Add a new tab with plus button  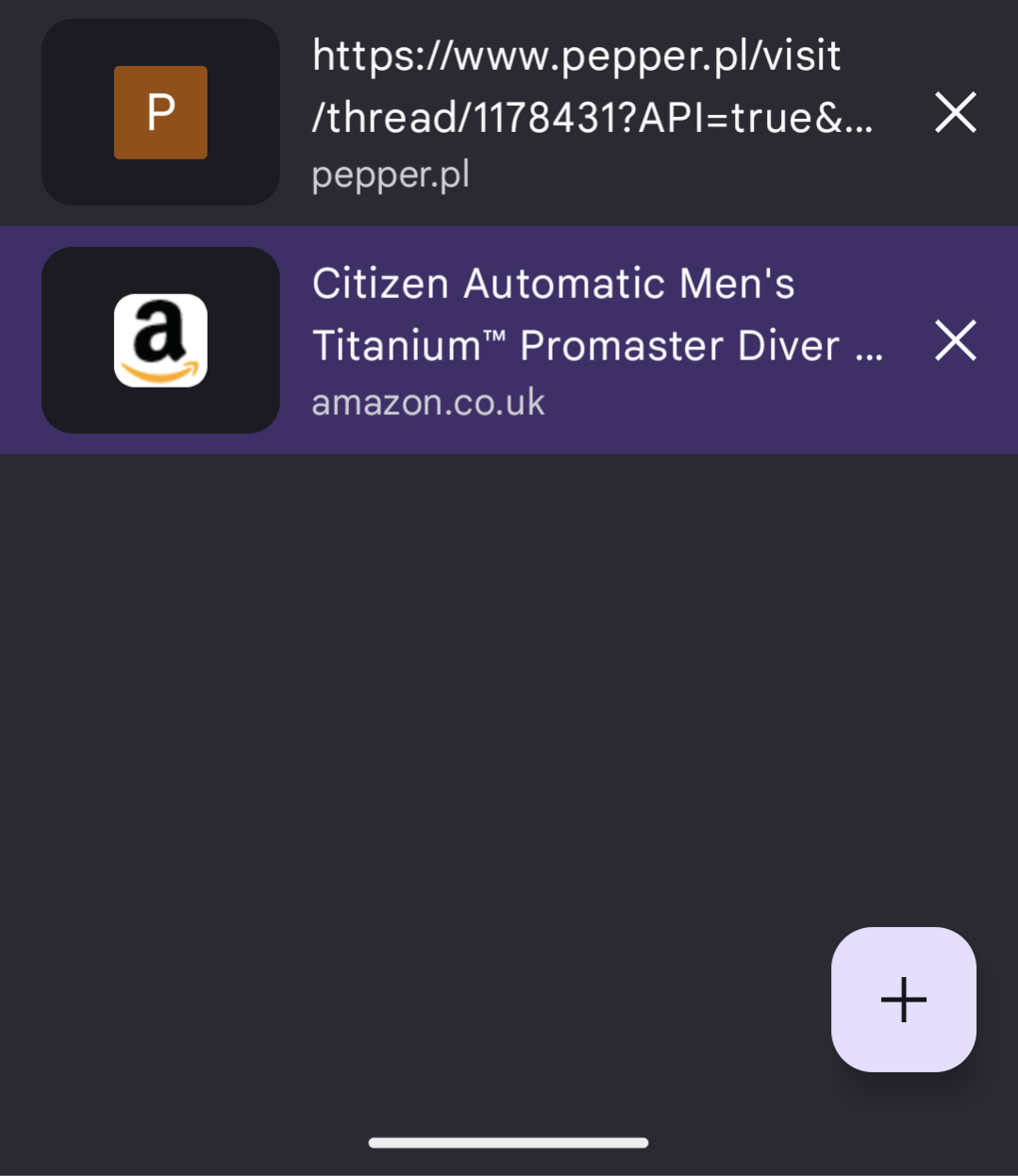[903, 999]
